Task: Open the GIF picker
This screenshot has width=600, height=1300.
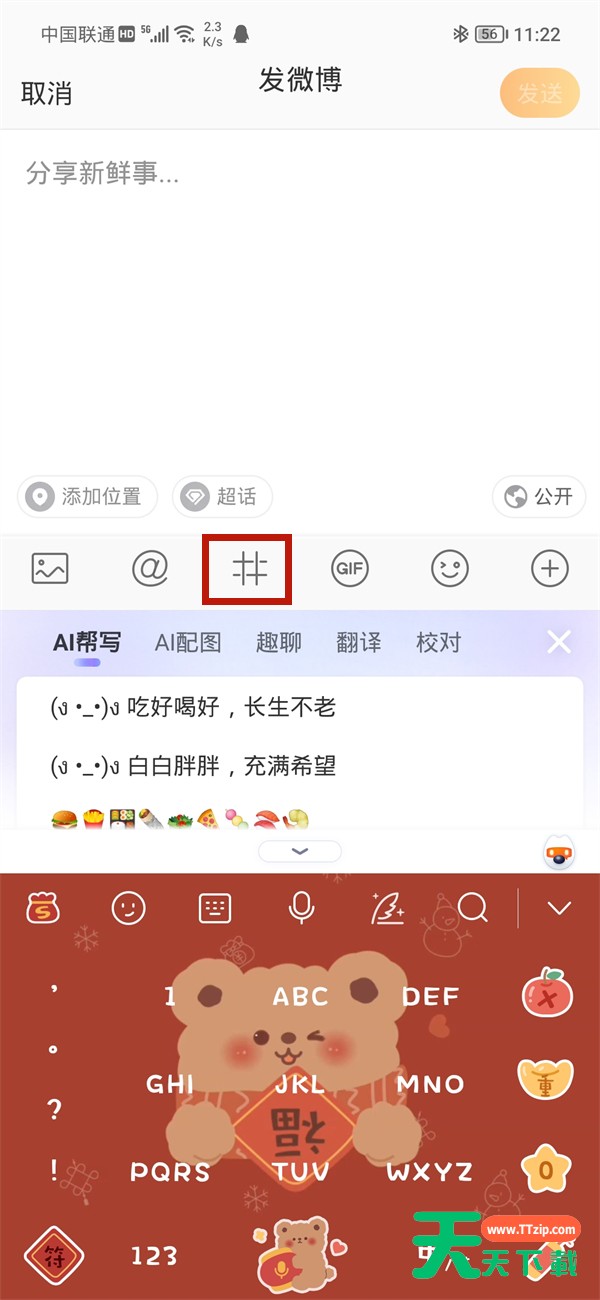Action: 350,569
